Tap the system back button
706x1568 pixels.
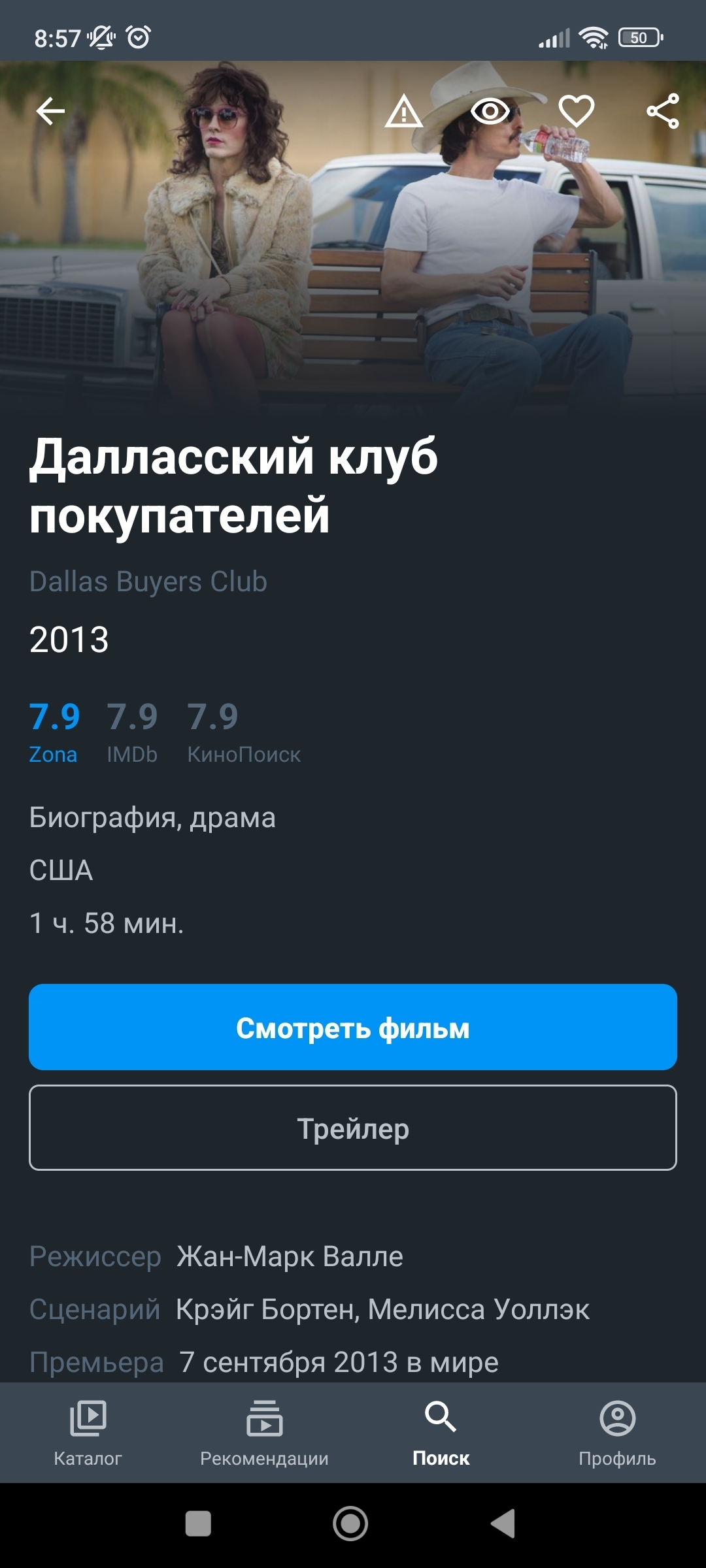[x=503, y=1524]
